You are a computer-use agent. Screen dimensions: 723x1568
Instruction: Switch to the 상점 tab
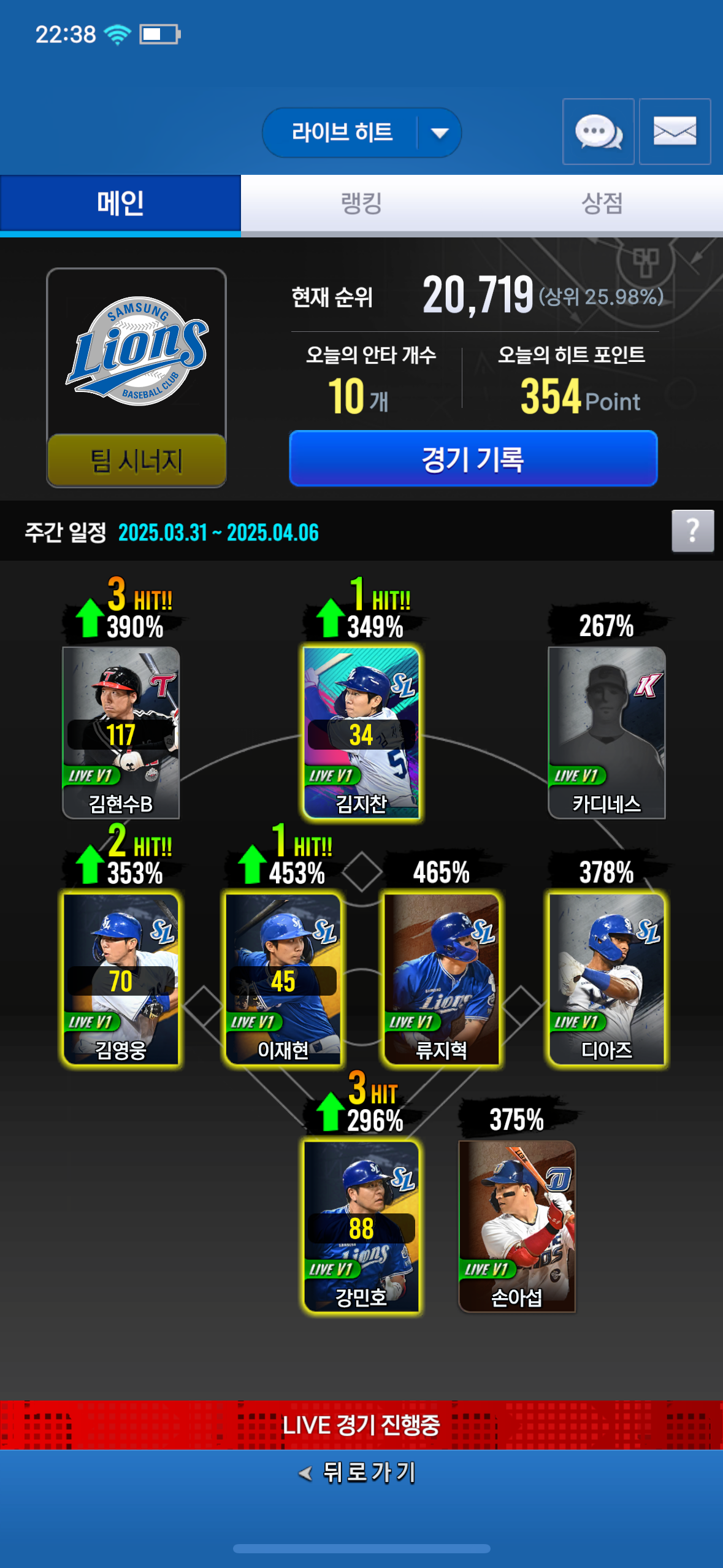[x=602, y=203]
